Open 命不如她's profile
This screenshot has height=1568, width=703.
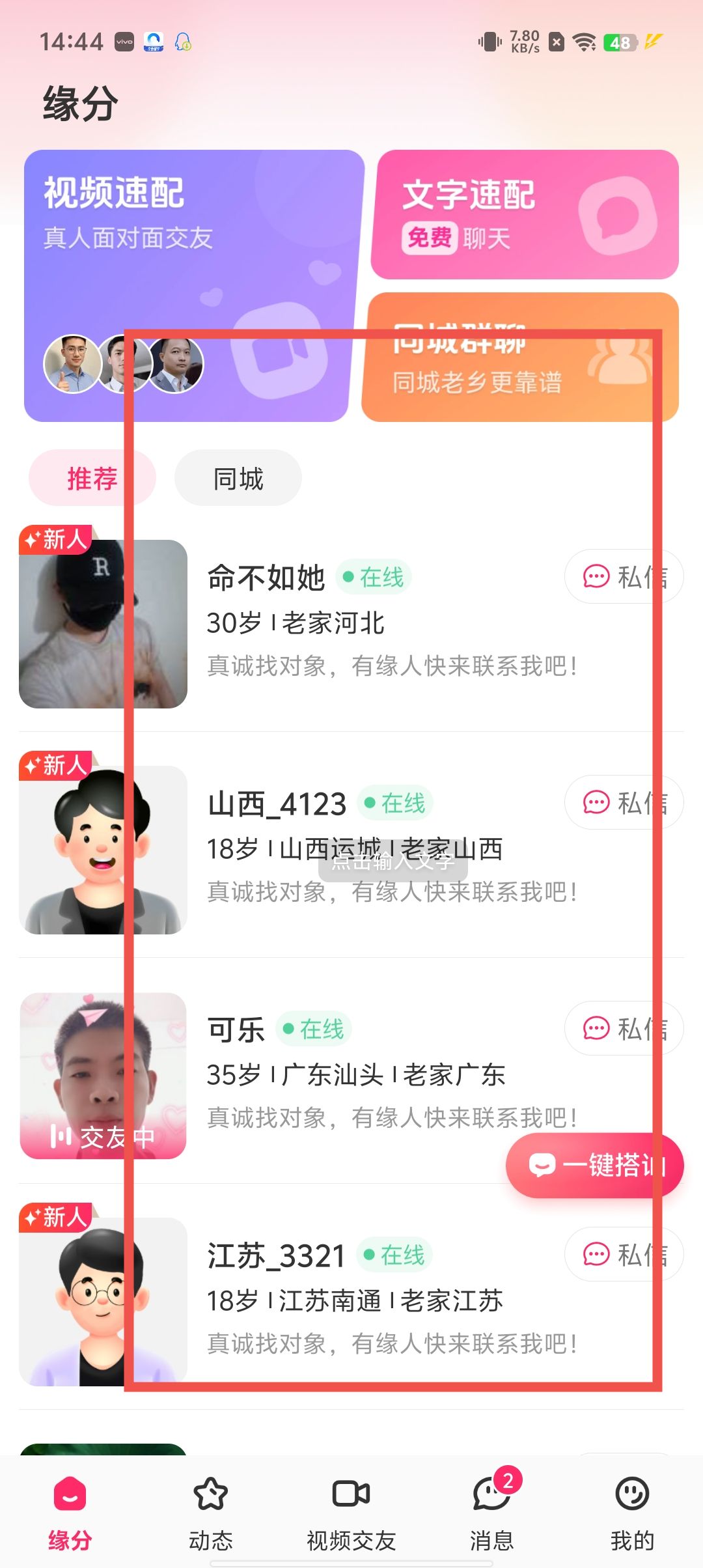click(103, 624)
